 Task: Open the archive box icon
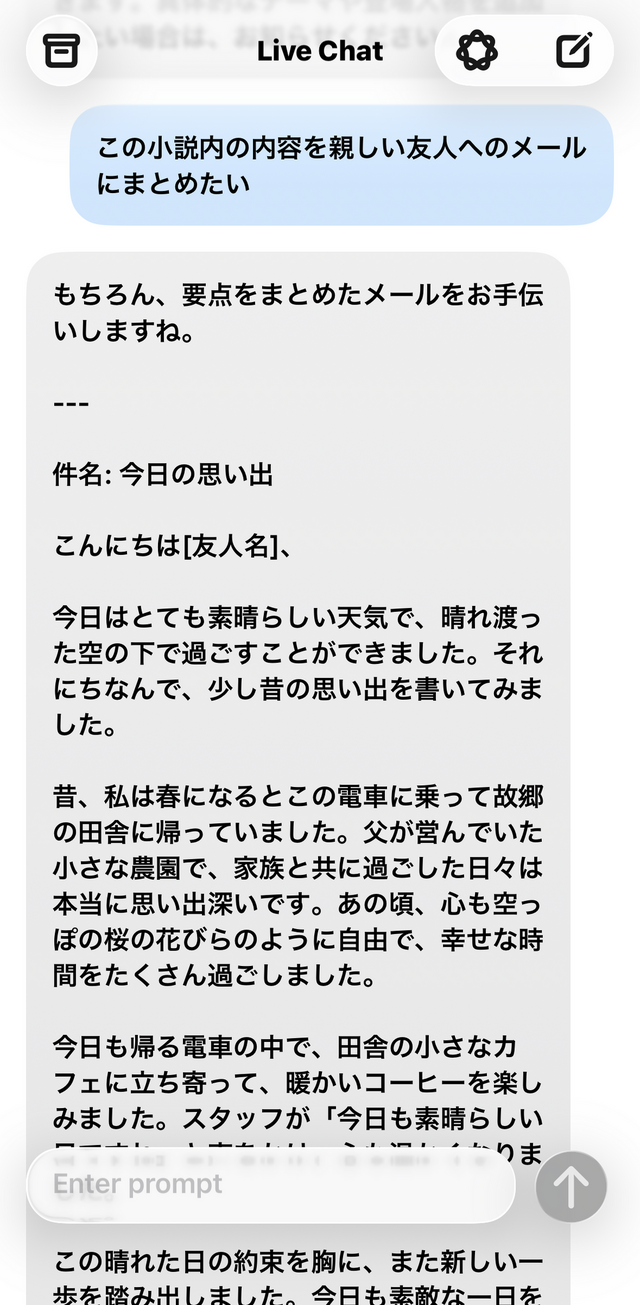coord(61,50)
